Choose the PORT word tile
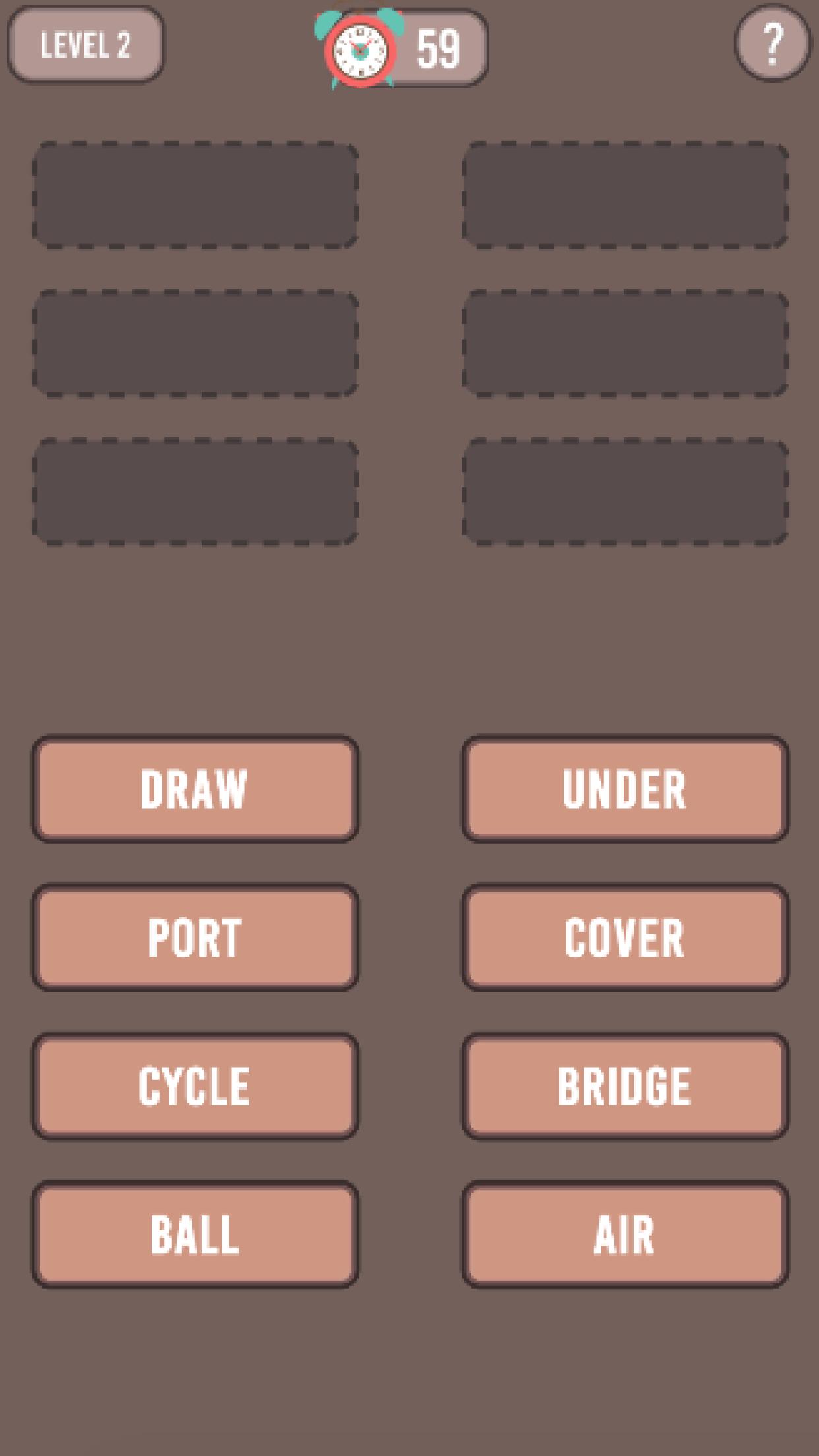 (195, 937)
